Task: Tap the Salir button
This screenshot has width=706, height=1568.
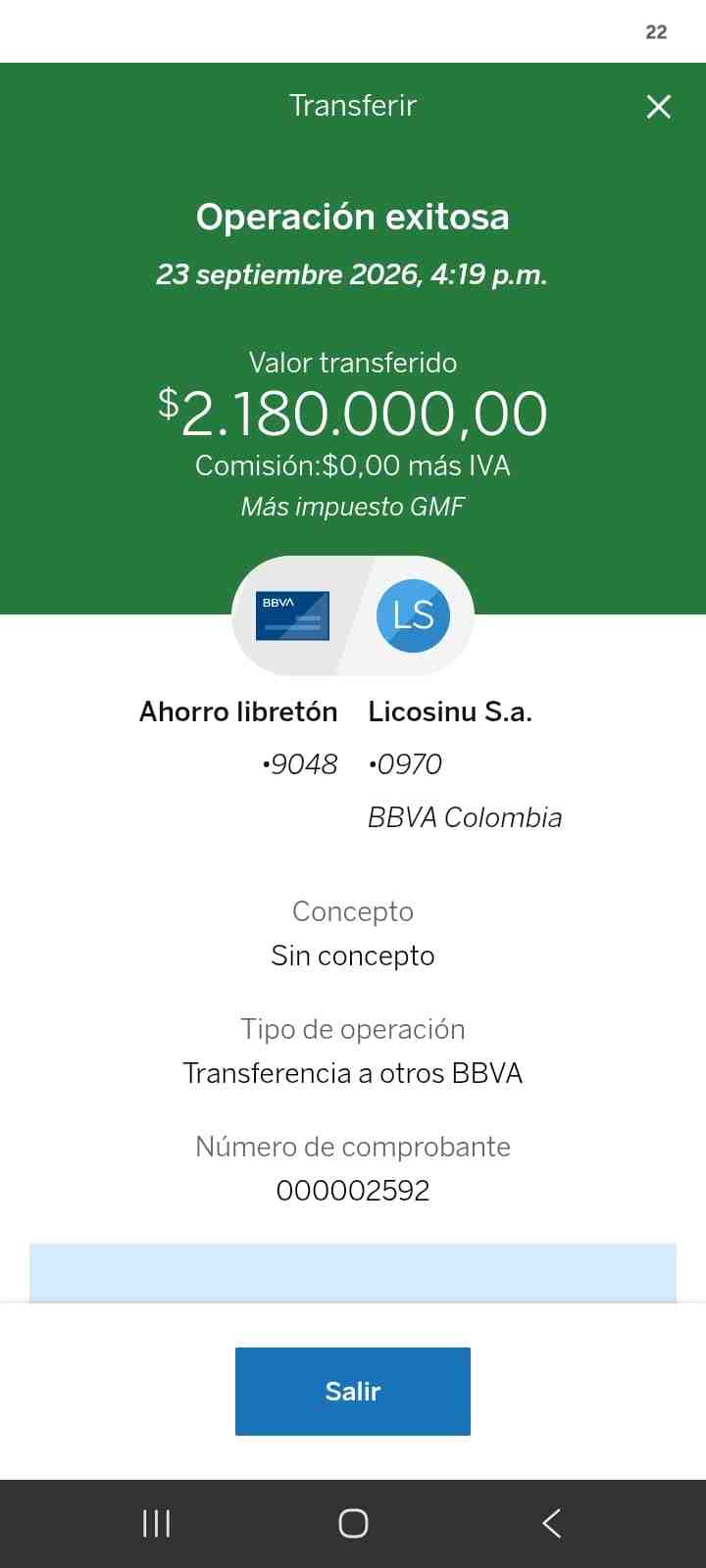Action: point(353,1392)
